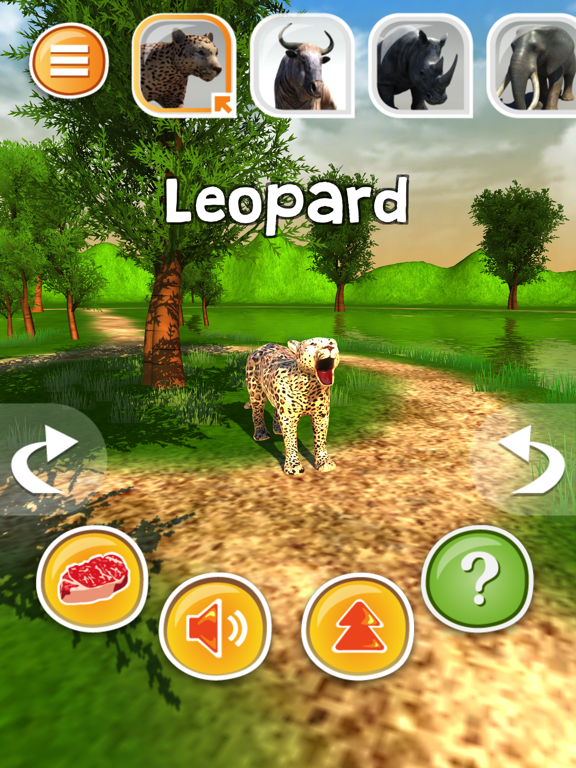
Task: Choose the rhinoceros thumbnail
Action: point(420,66)
